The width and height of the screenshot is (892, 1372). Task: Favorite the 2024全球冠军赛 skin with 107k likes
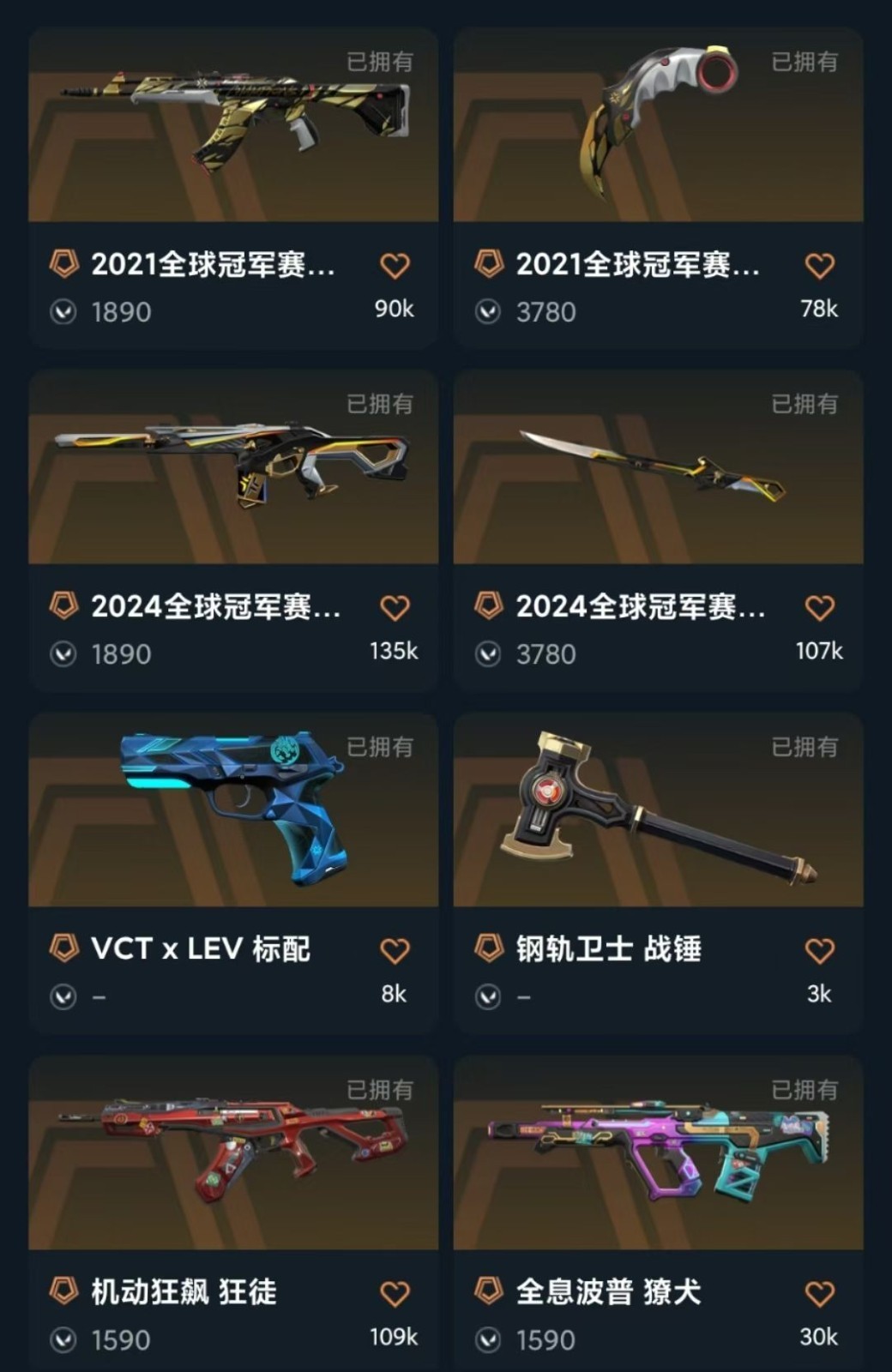coord(819,608)
